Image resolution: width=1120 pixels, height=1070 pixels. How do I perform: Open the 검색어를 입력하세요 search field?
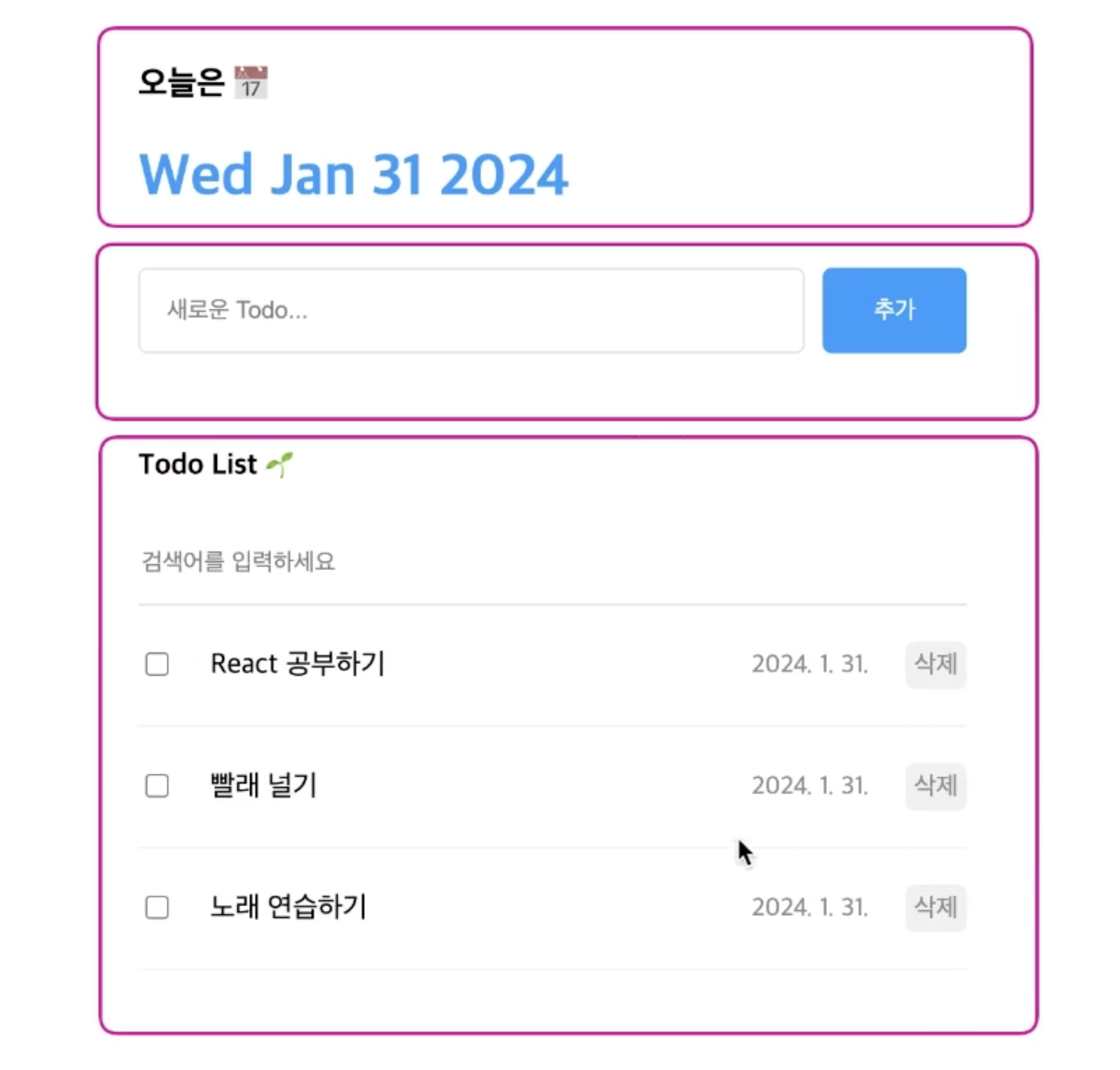(x=551, y=561)
